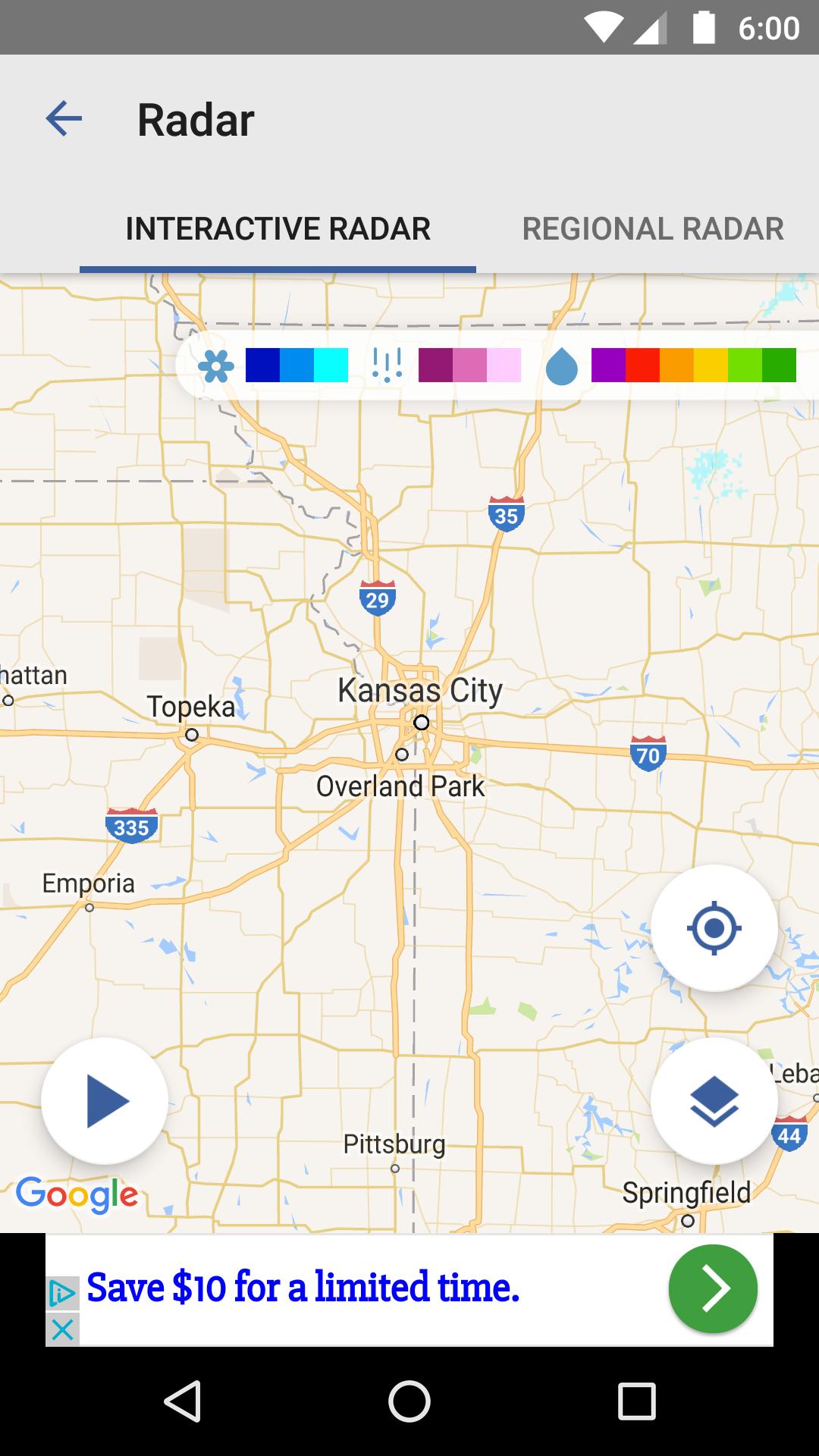
Task: Show recent apps
Action: 636,1401
